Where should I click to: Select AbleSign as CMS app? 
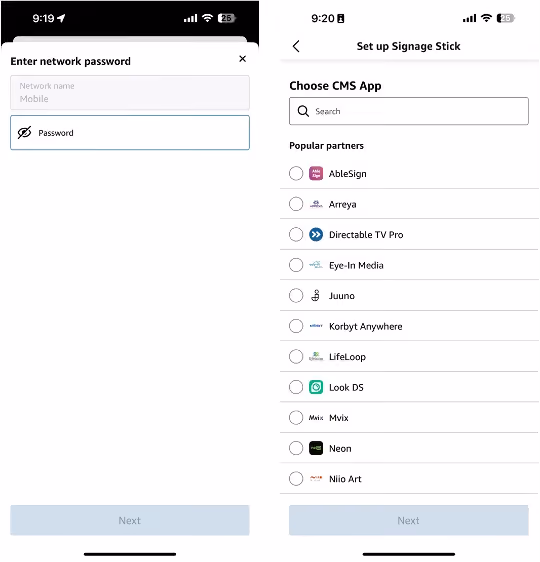(296, 173)
